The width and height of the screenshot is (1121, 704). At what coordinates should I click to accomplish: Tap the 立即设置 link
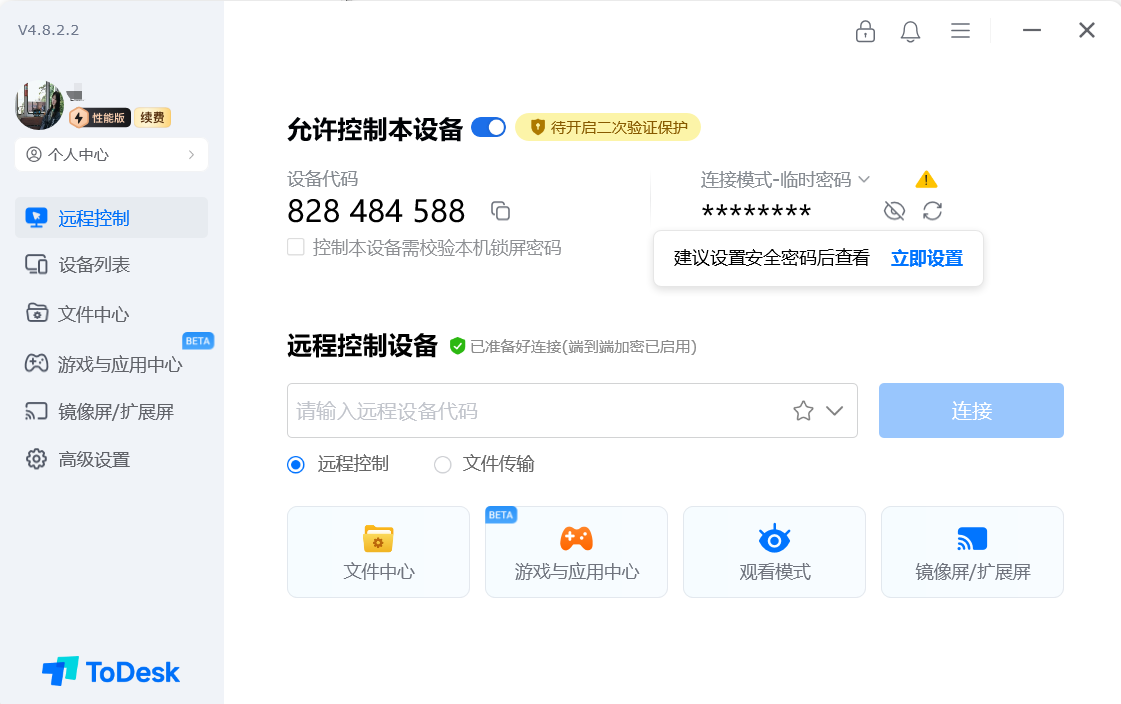click(926, 258)
